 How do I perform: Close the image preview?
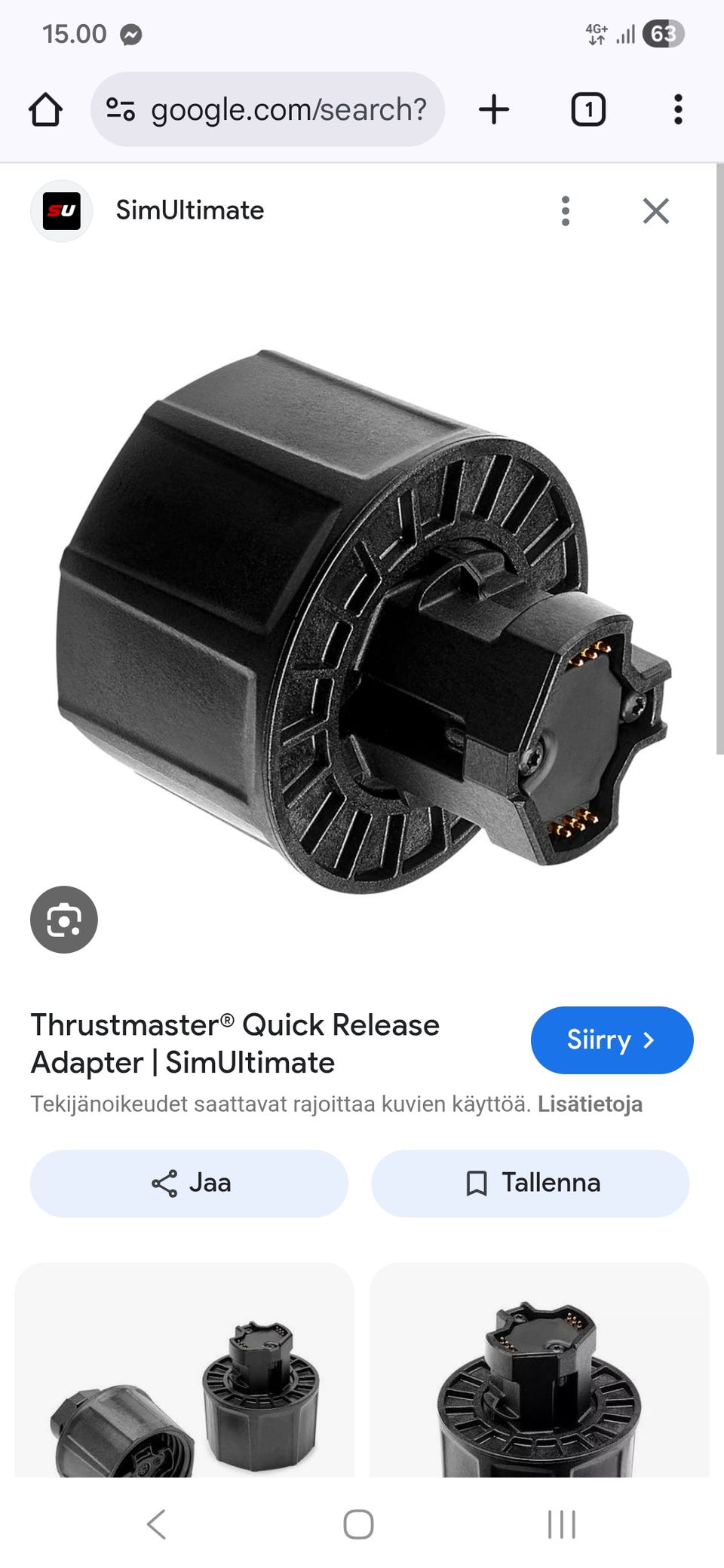pos(655,211)
